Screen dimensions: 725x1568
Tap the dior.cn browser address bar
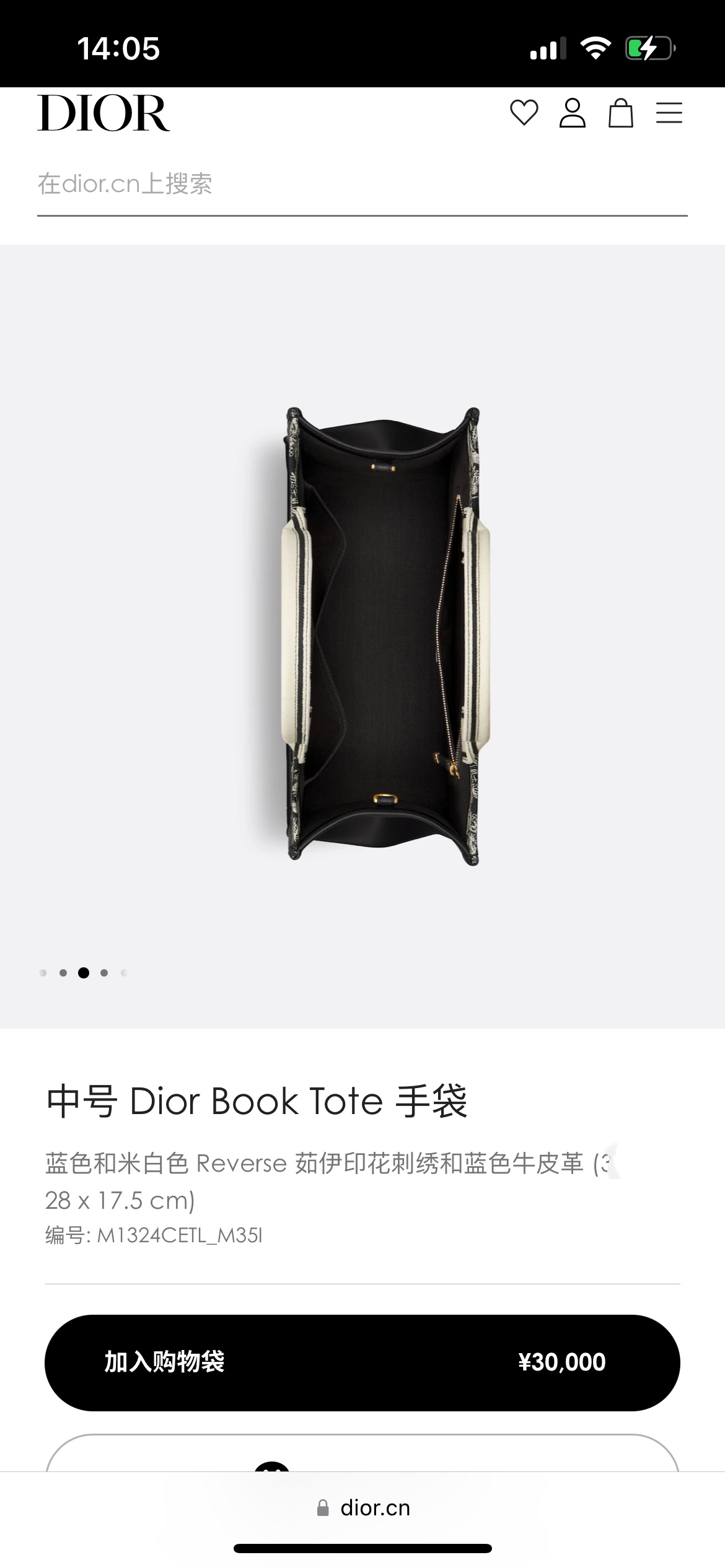[363, 1508]
